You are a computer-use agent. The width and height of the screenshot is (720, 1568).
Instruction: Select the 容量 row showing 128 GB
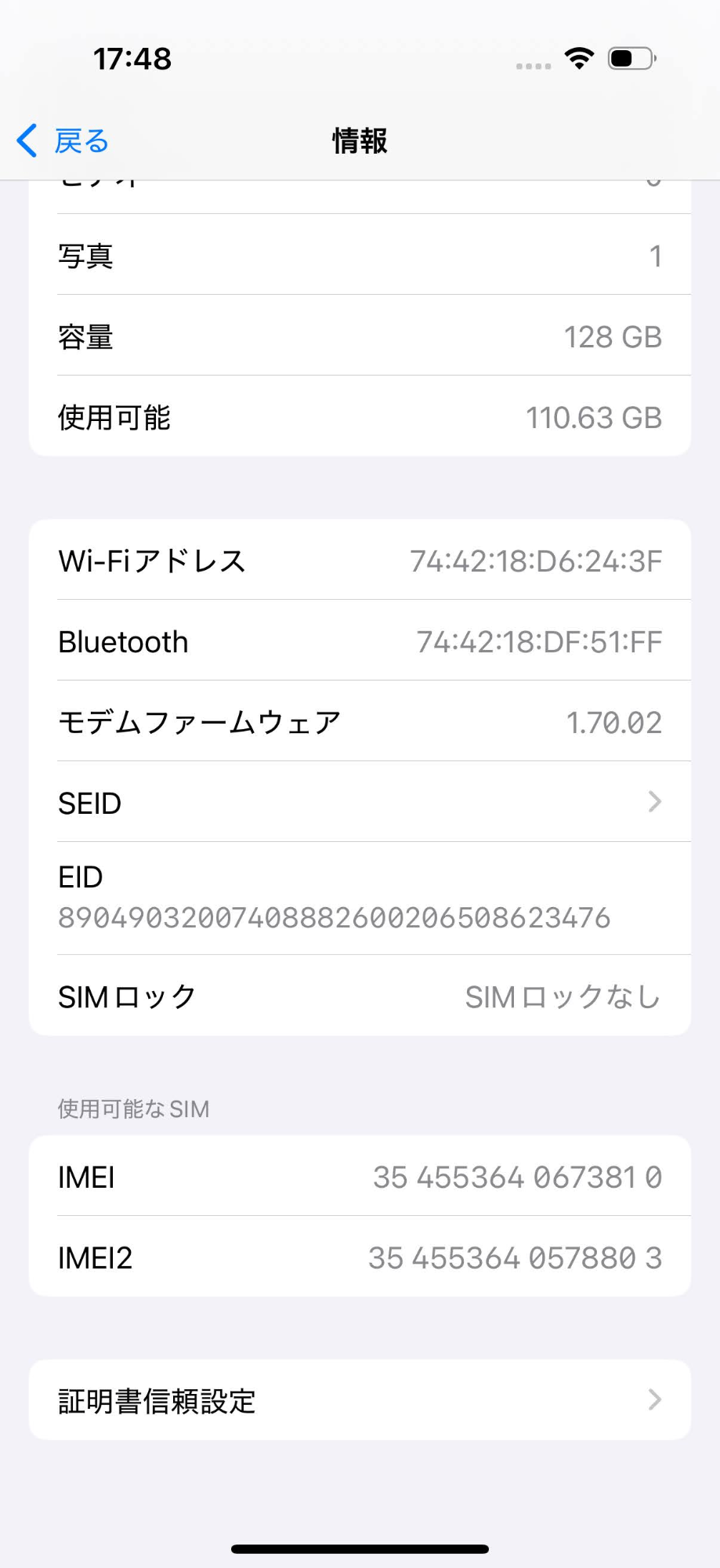coord(360,336)
